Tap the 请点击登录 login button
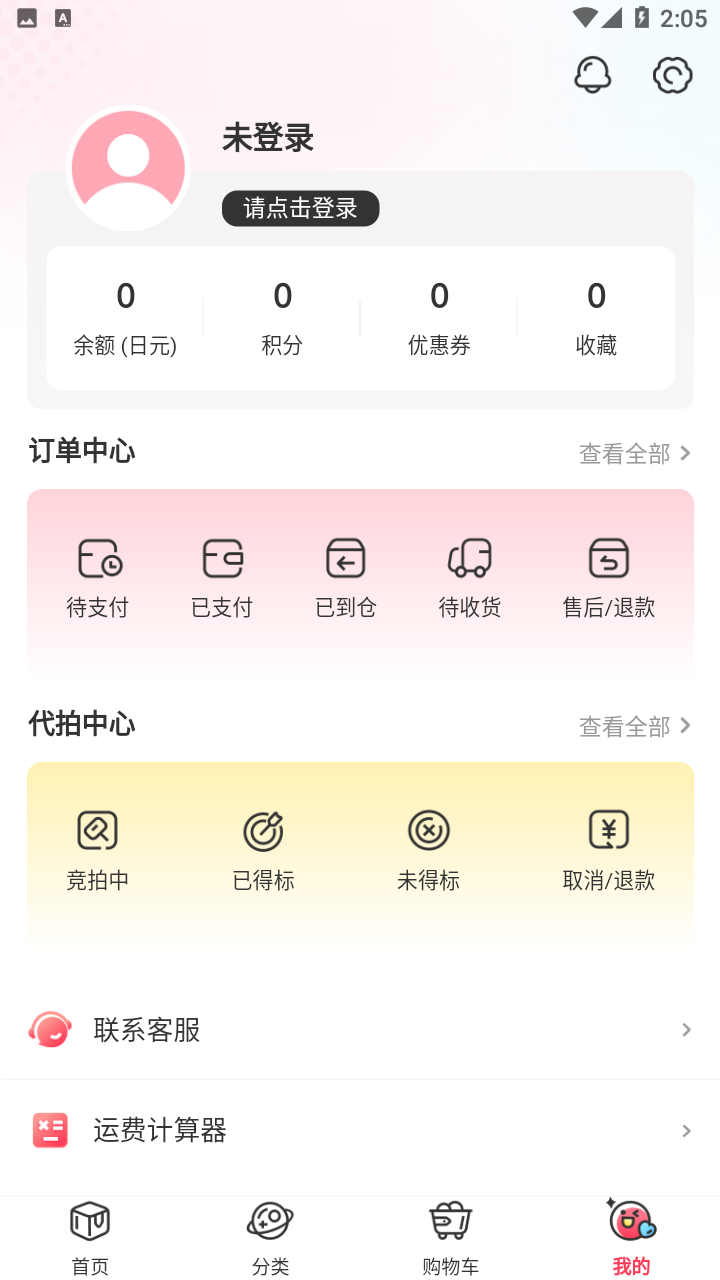 pos(300,208)
